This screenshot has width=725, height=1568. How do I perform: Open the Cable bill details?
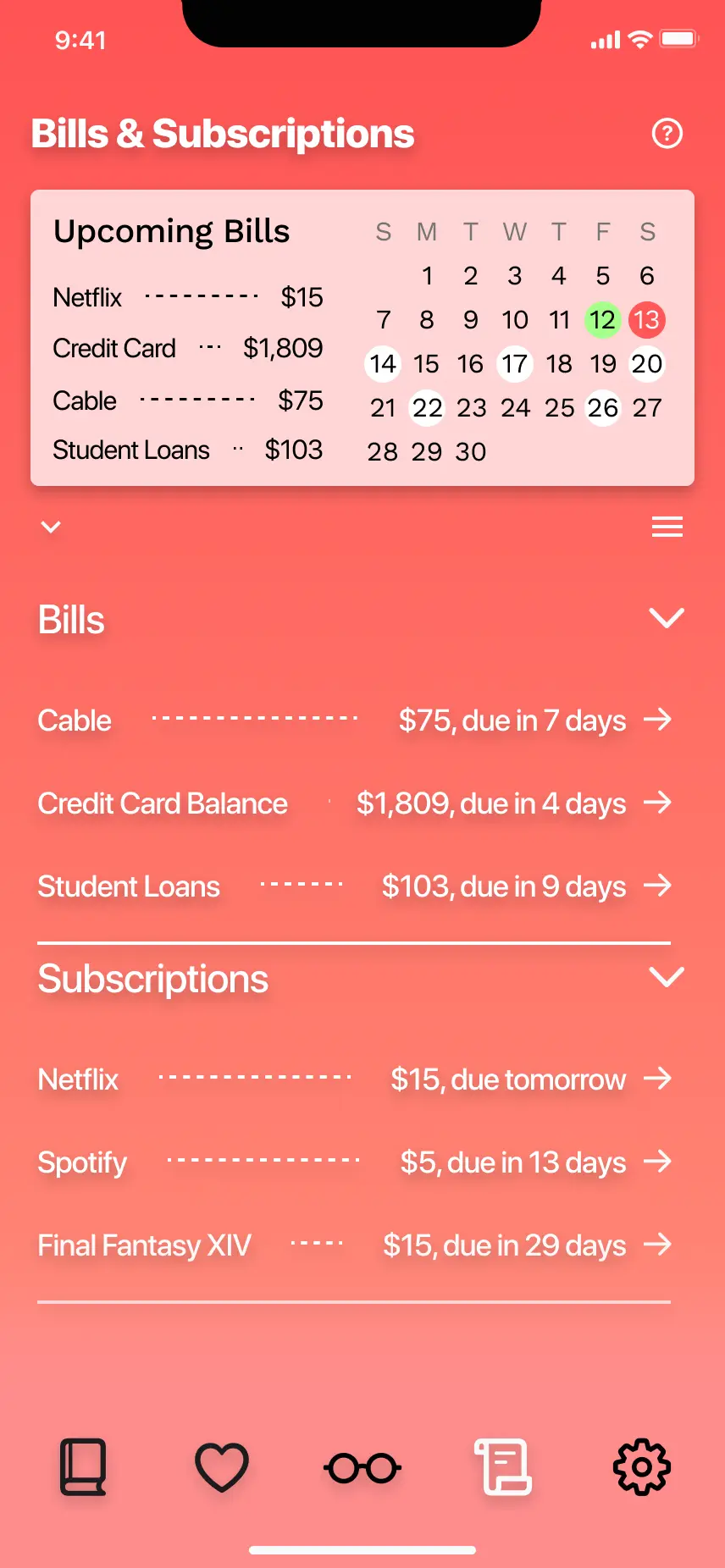point(354,721)
